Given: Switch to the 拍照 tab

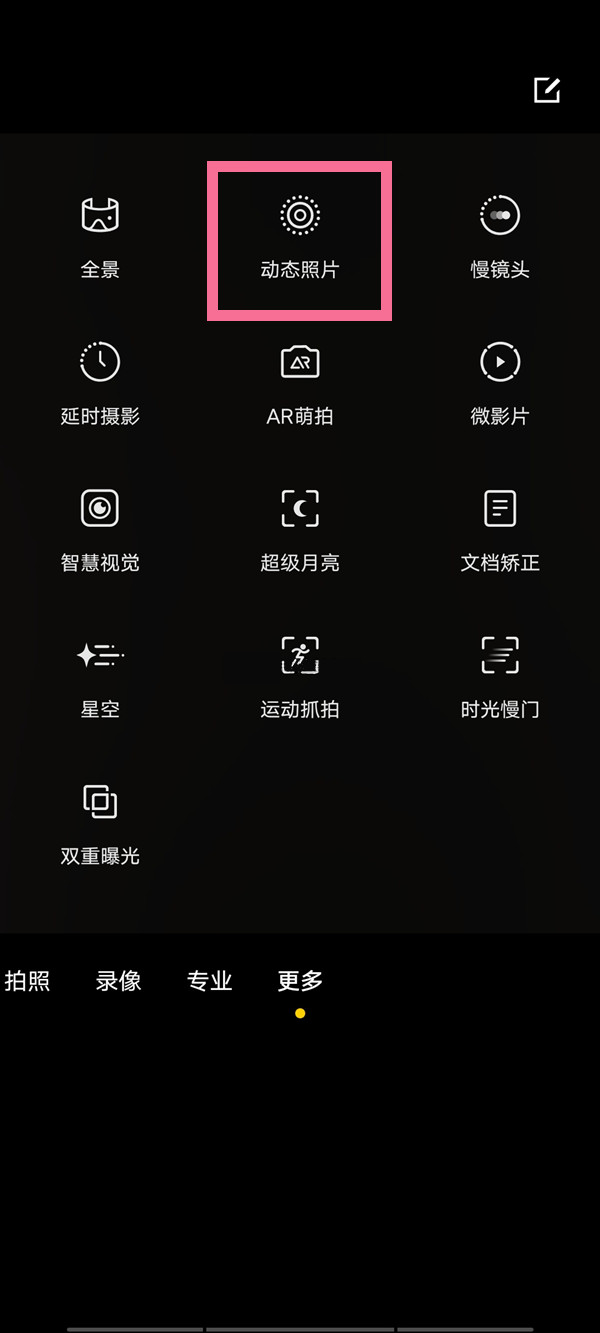Looking at the screenshot, I should coord(27,981).
